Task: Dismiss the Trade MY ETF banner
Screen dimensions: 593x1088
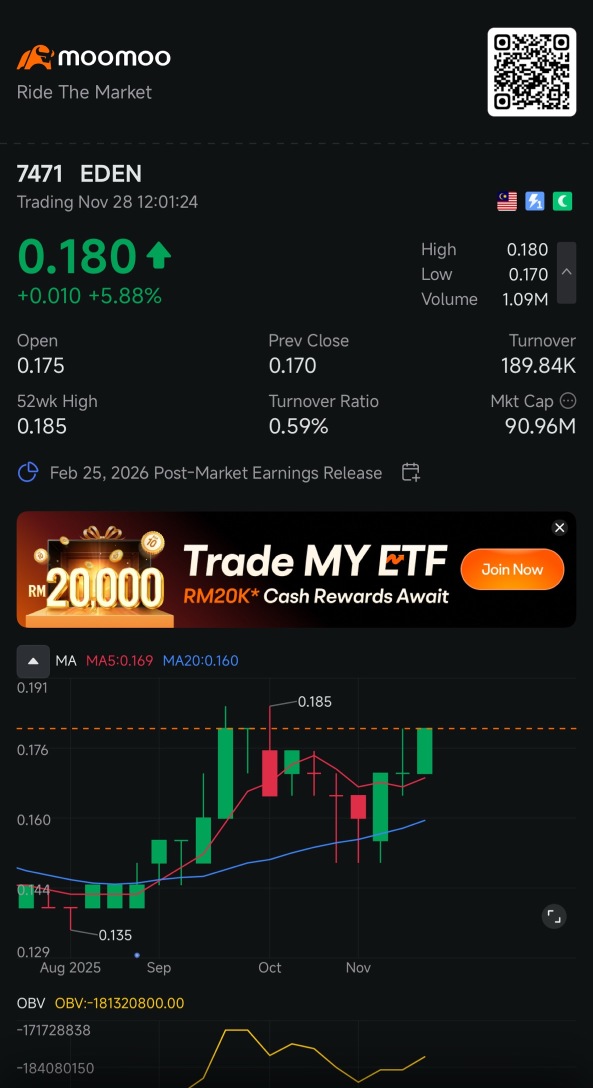Action: tap(560, 528)
